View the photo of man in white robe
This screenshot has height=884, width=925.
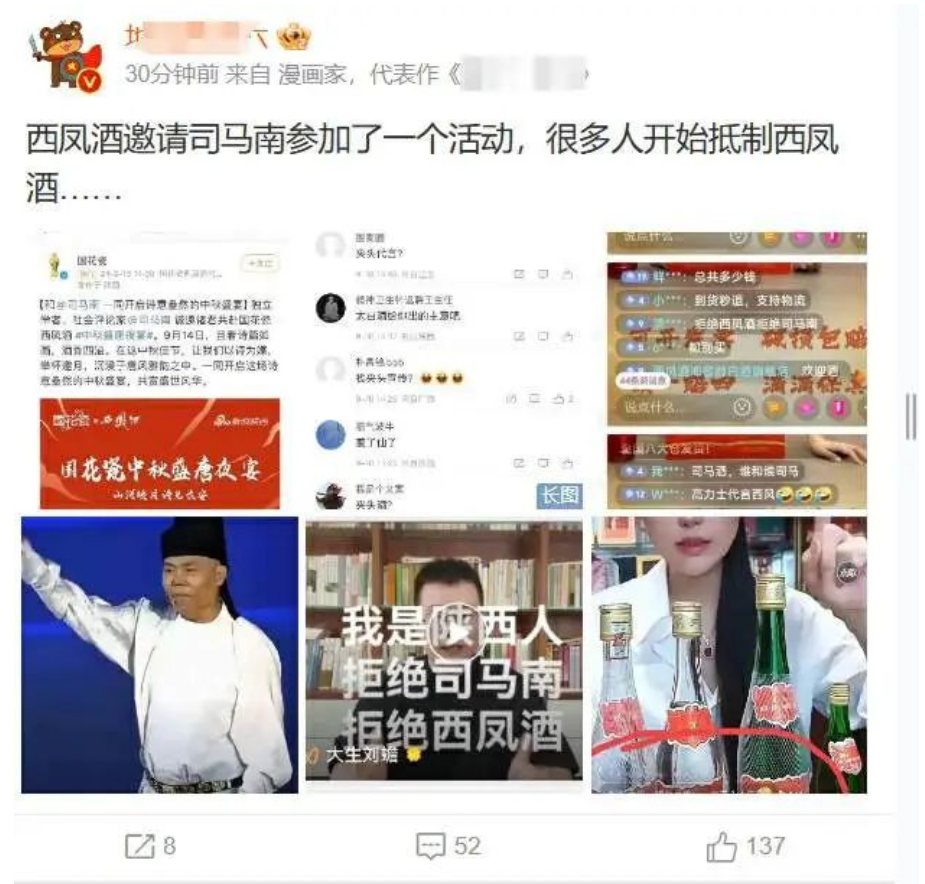pos(160,655)
